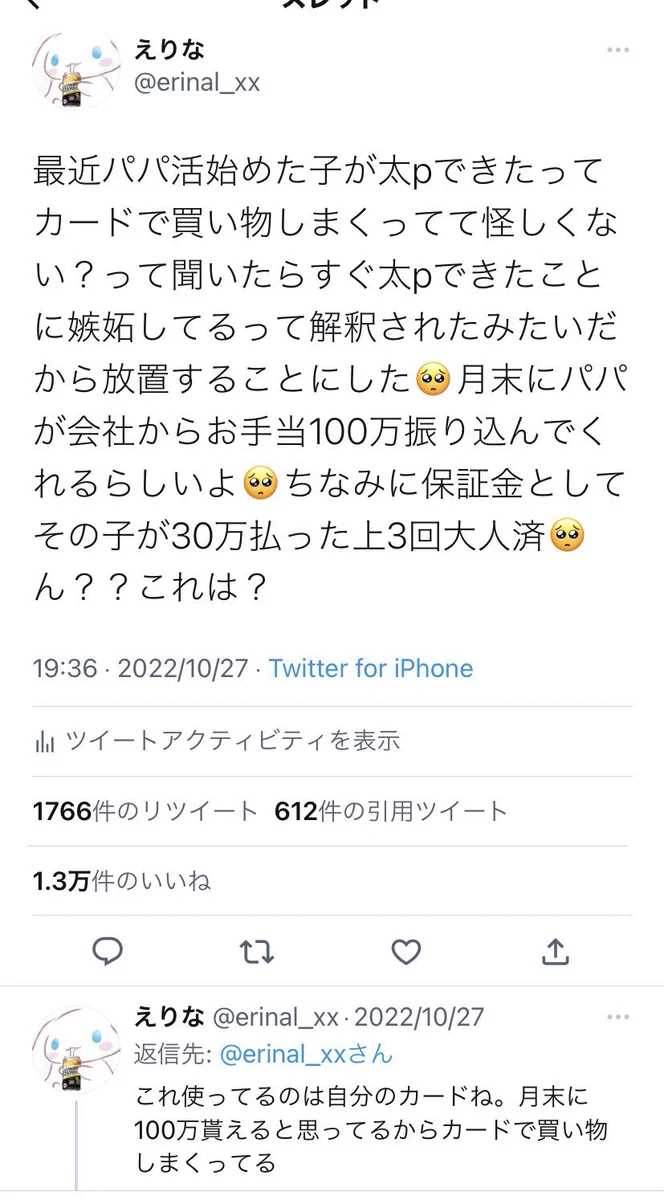Image resolution: width=664 pixels, height=1200 pixels.
Task: Tap the @erinal_xxさん reply-to mention
Action: coord(304,1054)
